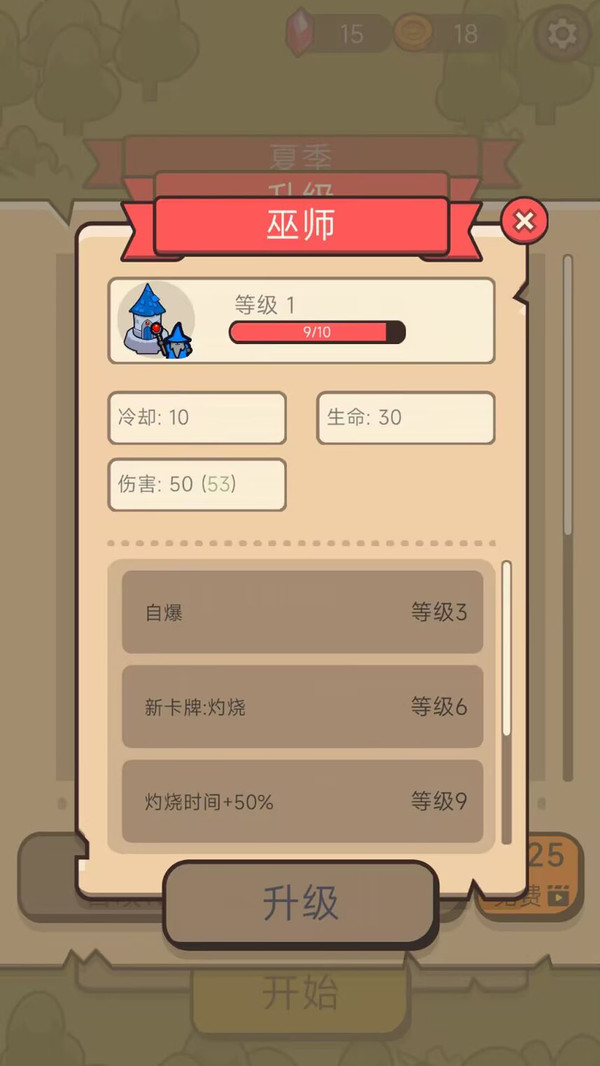The width and height of the screenshot is (600, 1066).
Task: Open the settings gear icon
Action: [563, 35]
